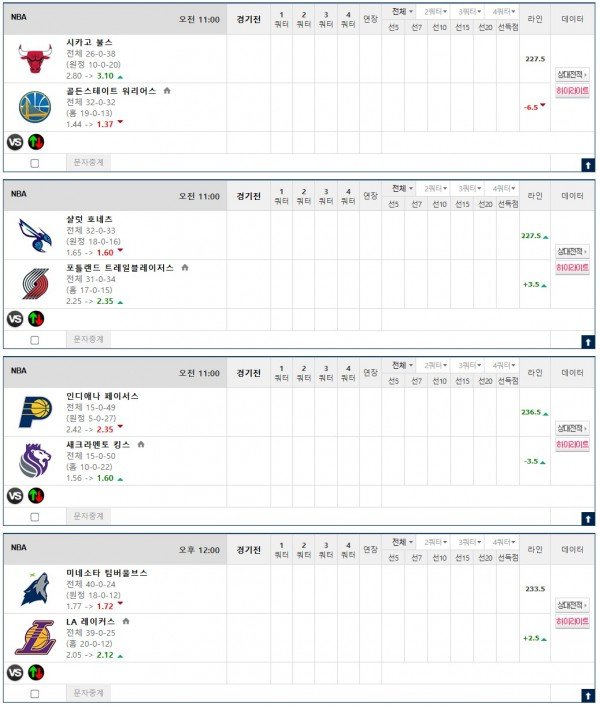View 하이라이트 for Hornets vs Trail Blazers game
Image resolution: width=600 pixels, height=708 pixels.
click(572, 267)
